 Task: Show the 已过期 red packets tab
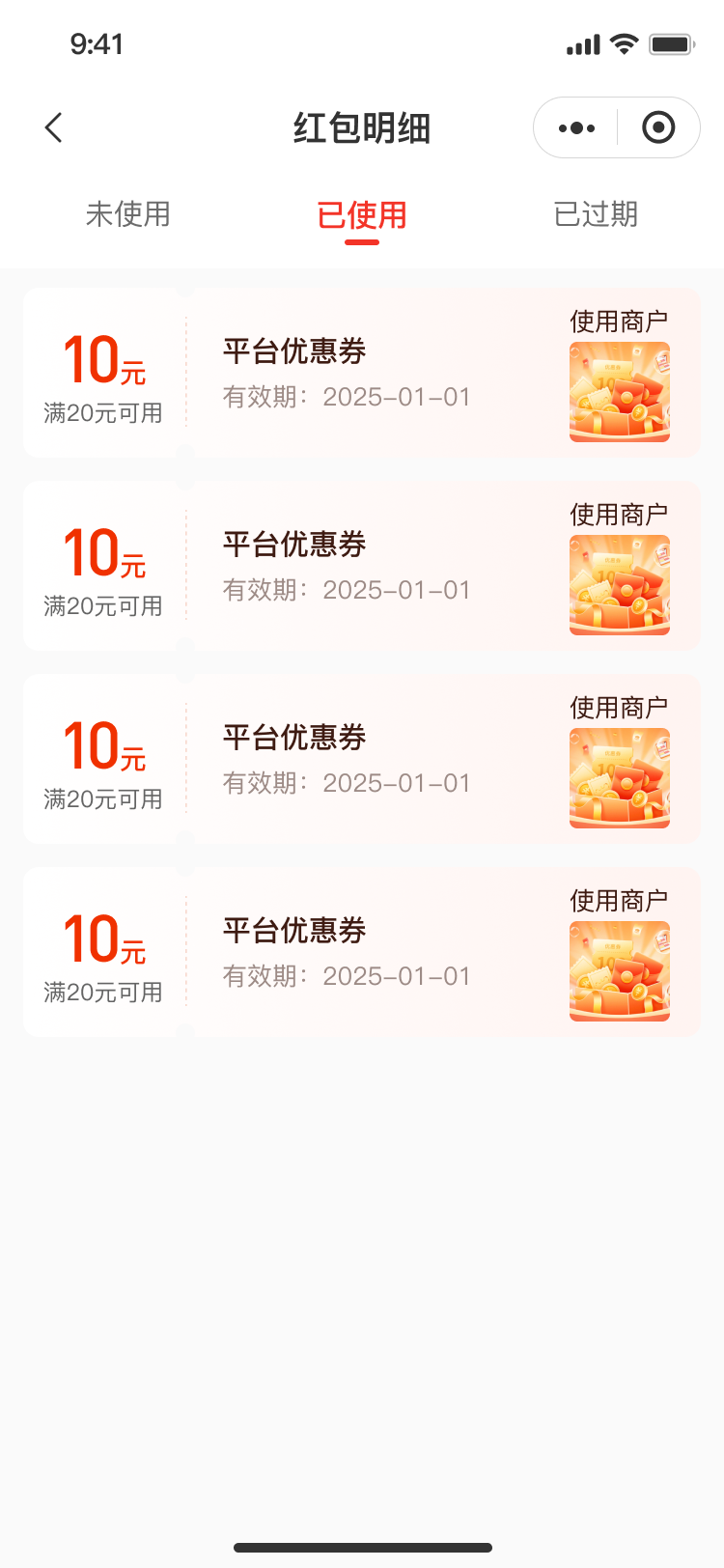click(596, 214)
